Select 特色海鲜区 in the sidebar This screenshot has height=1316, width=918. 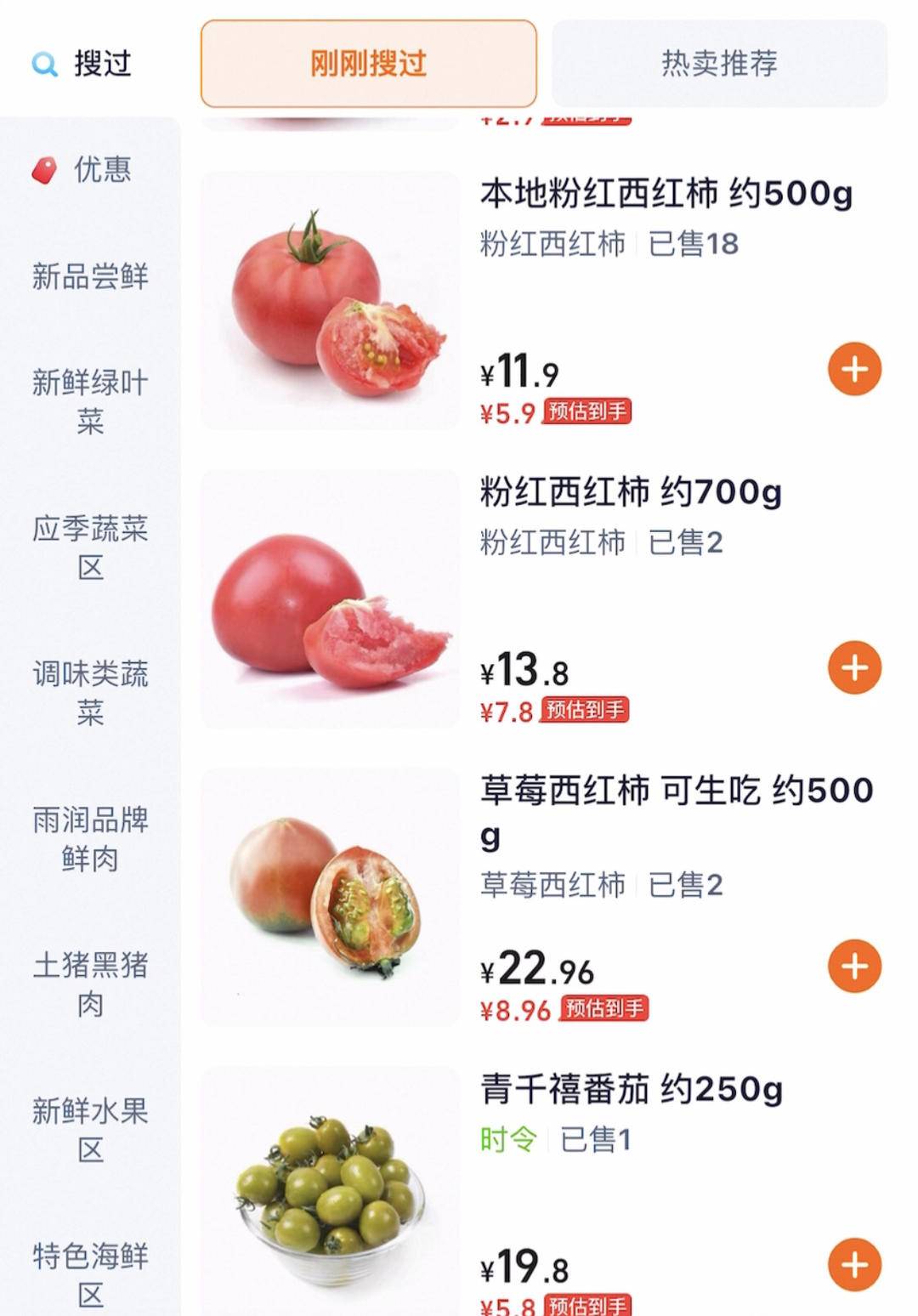pos(90,1275)
